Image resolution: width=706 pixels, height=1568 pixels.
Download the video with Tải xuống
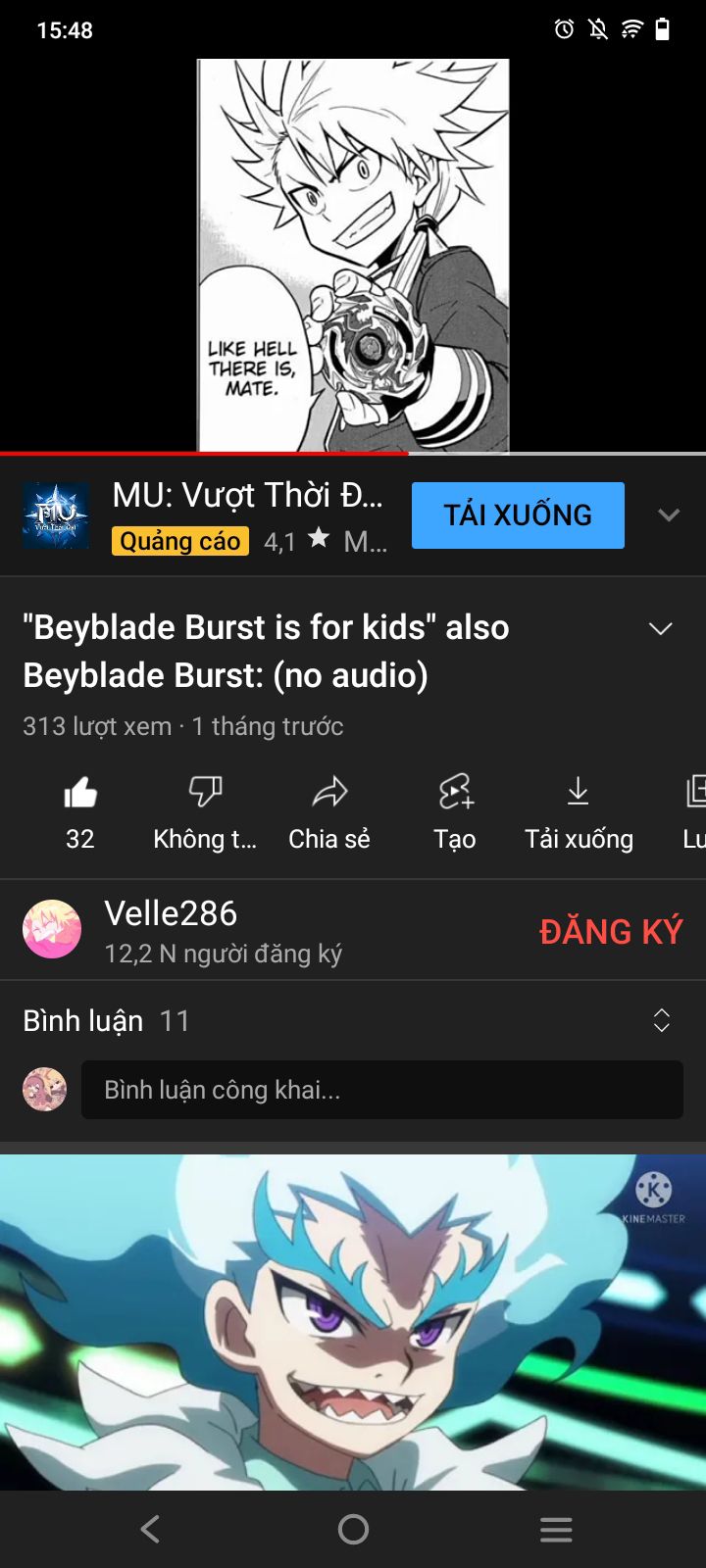point(579,809)
